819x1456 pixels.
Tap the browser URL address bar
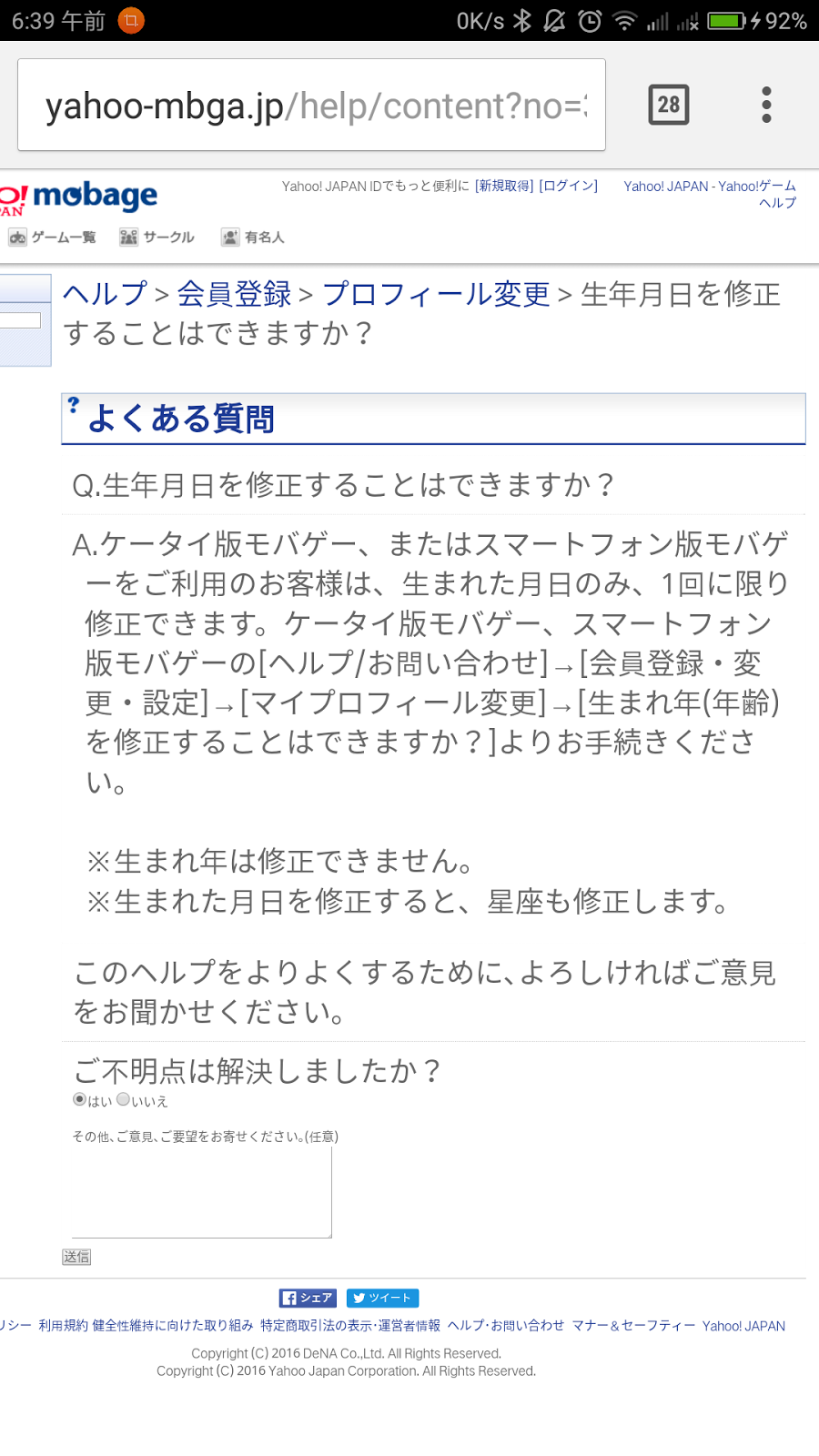click(x=311, y=106)
